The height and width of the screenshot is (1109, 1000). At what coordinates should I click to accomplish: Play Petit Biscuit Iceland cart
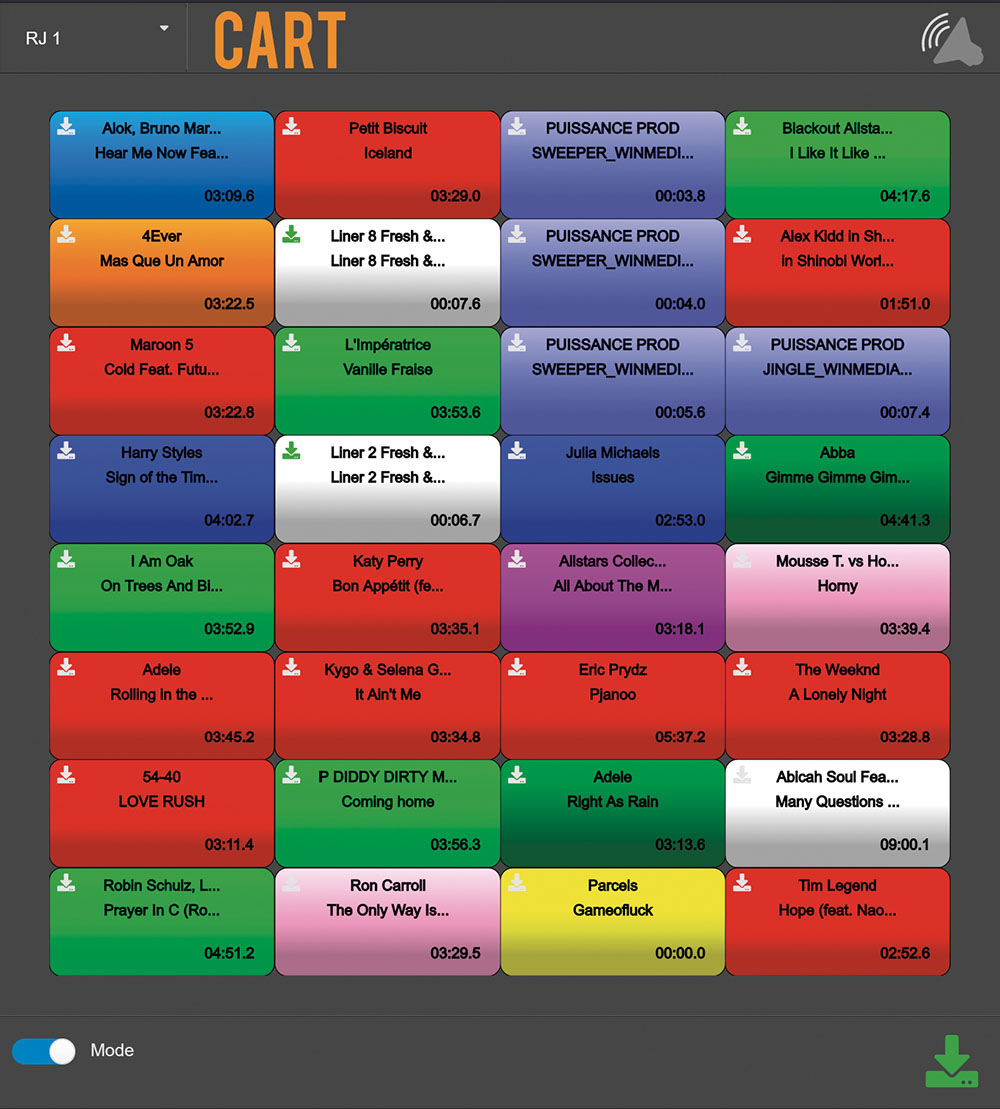(387, 164)
